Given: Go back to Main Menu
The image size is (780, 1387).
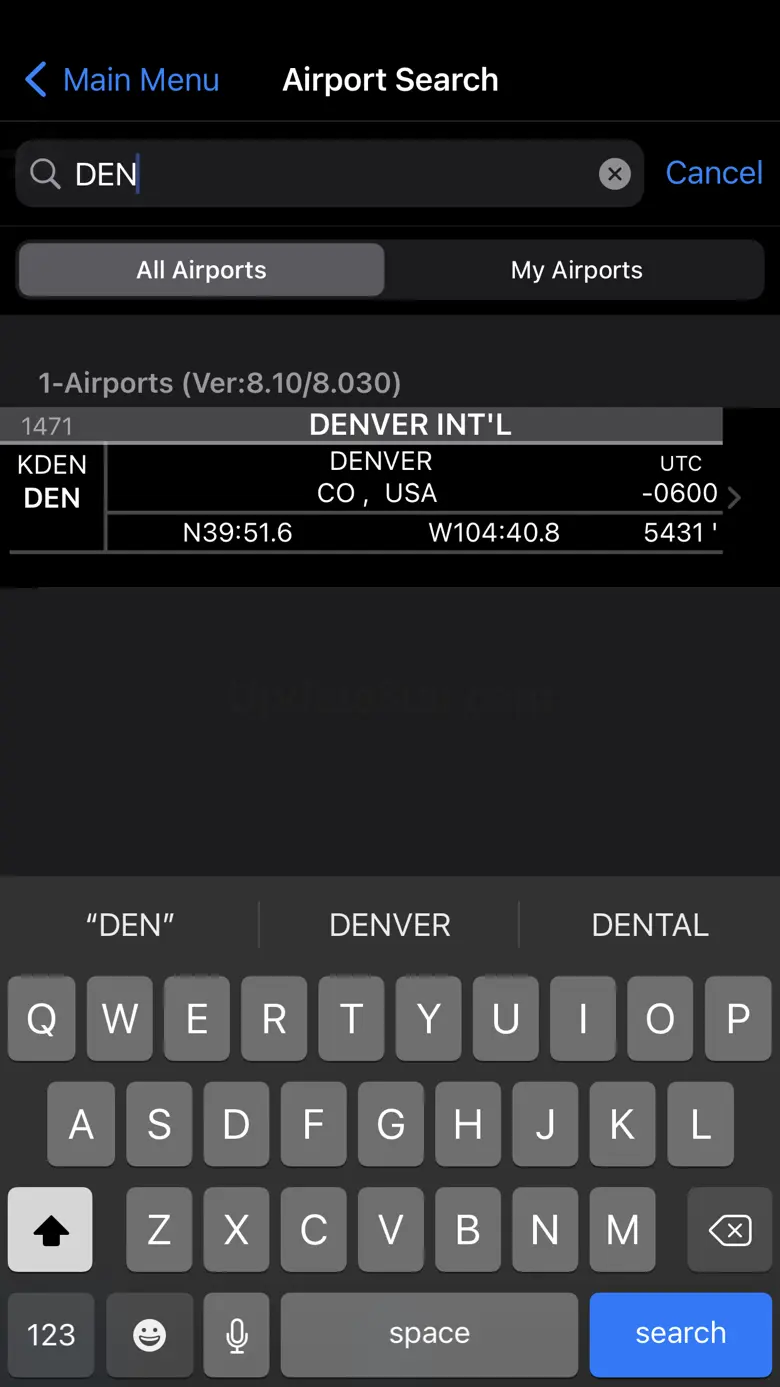Looking at the screenshot, I should (x=121, y=80).
